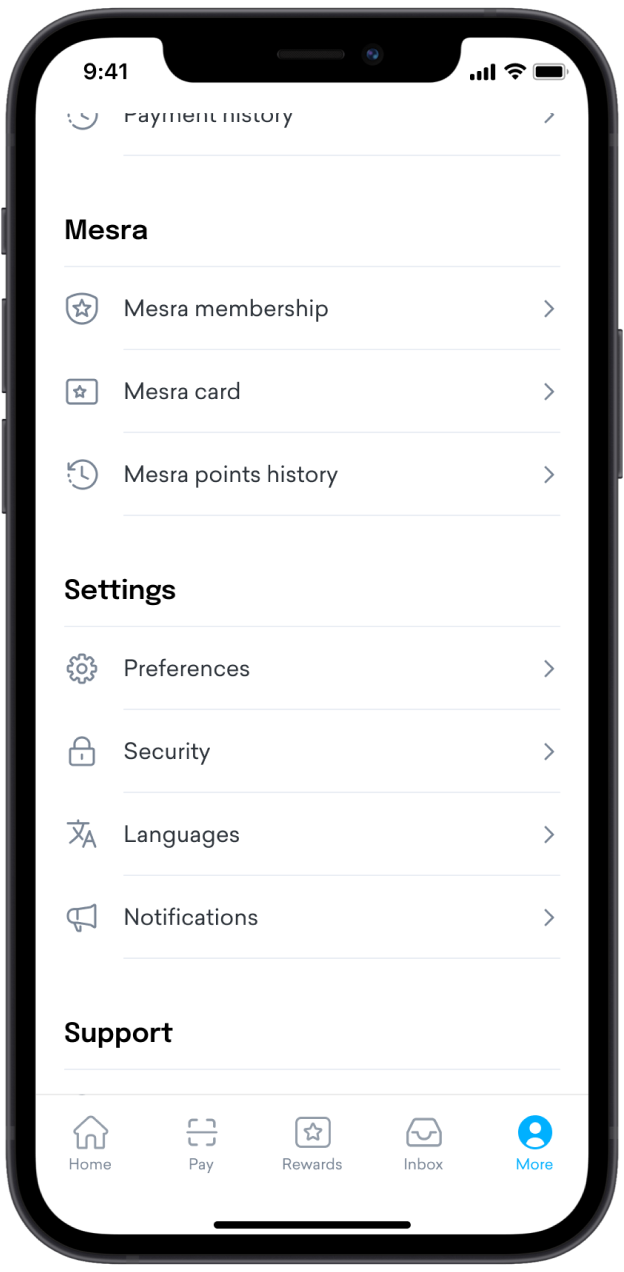
Task: Switch to the Rewards tab
Action: pyautogui.click(x=312, y=1143)
